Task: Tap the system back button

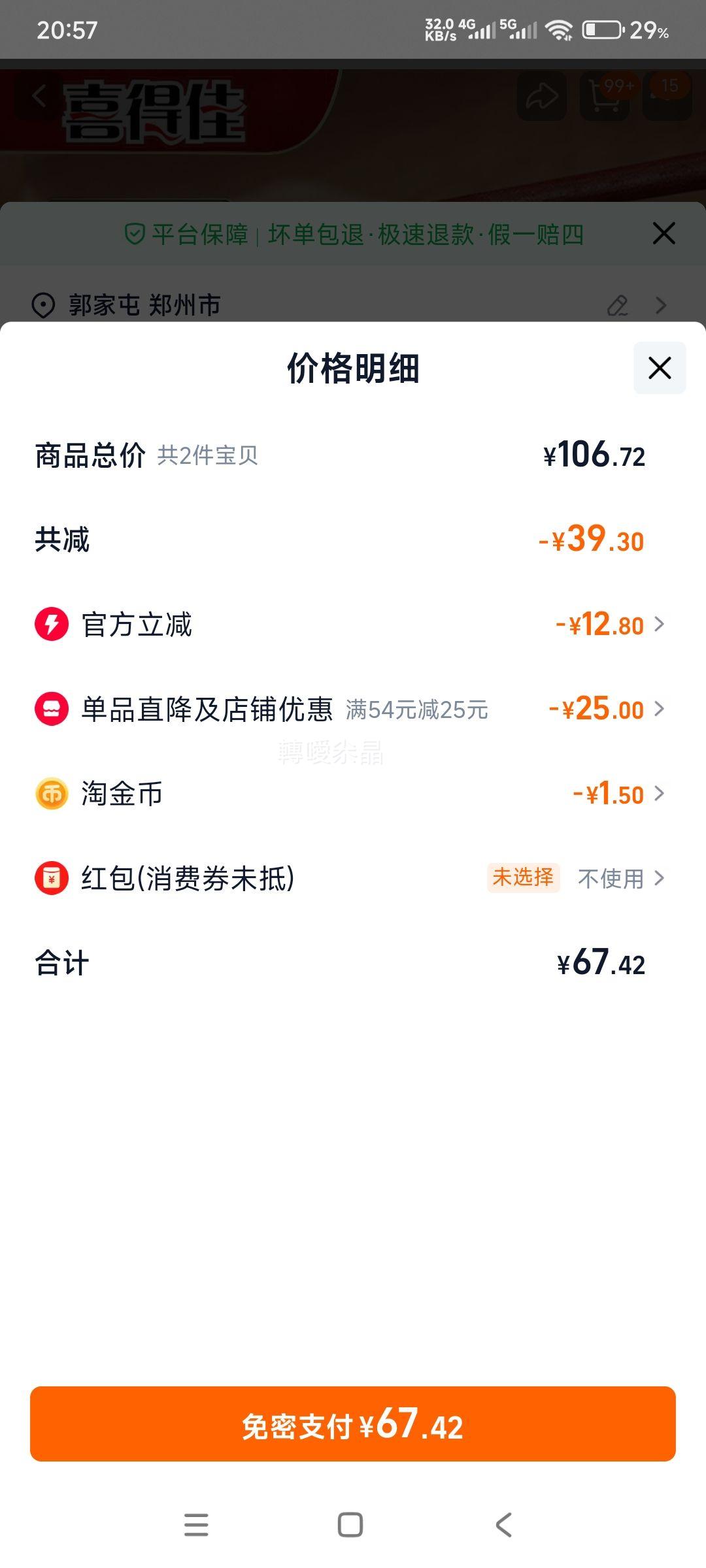Action: 503,1525
